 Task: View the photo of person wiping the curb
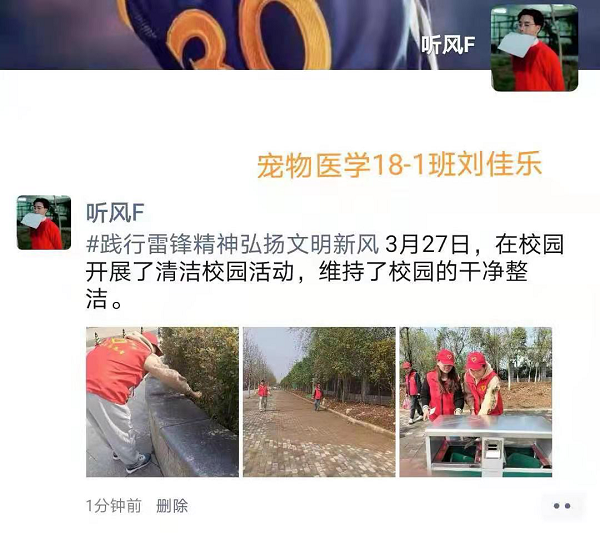[162, 402]
